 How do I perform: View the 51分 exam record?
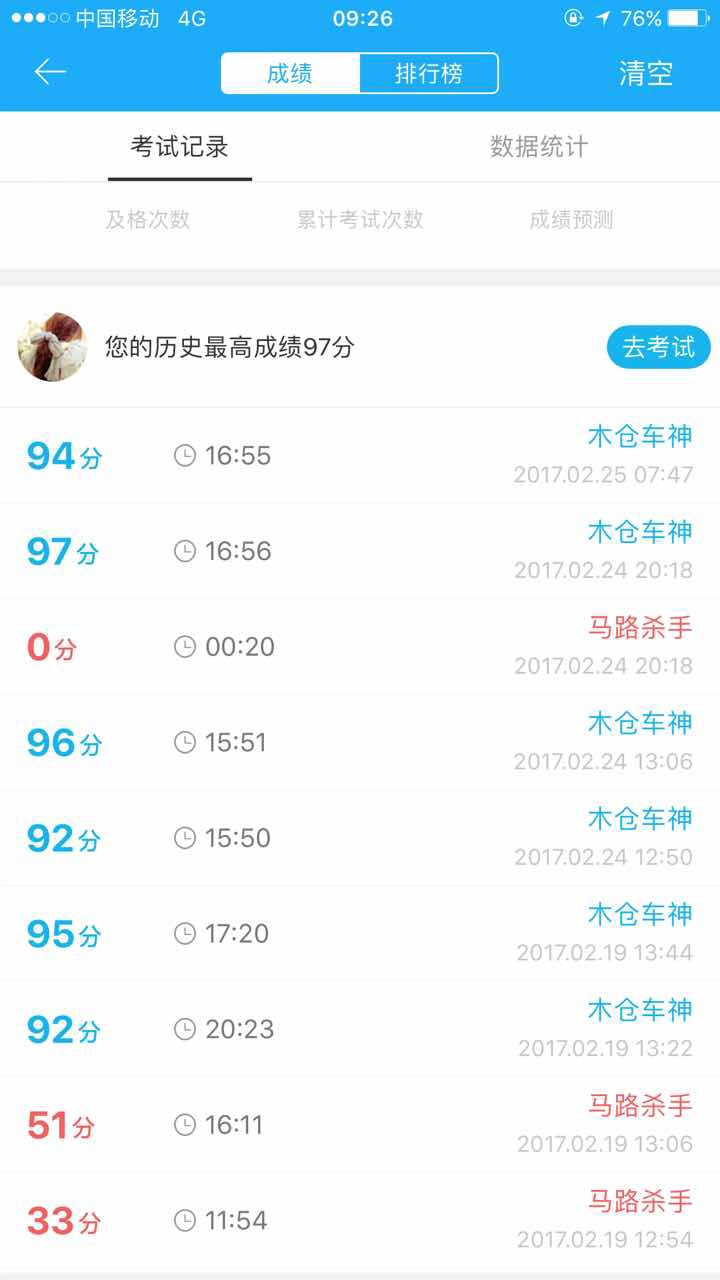pyautogui.click(x=360, y=1125)
